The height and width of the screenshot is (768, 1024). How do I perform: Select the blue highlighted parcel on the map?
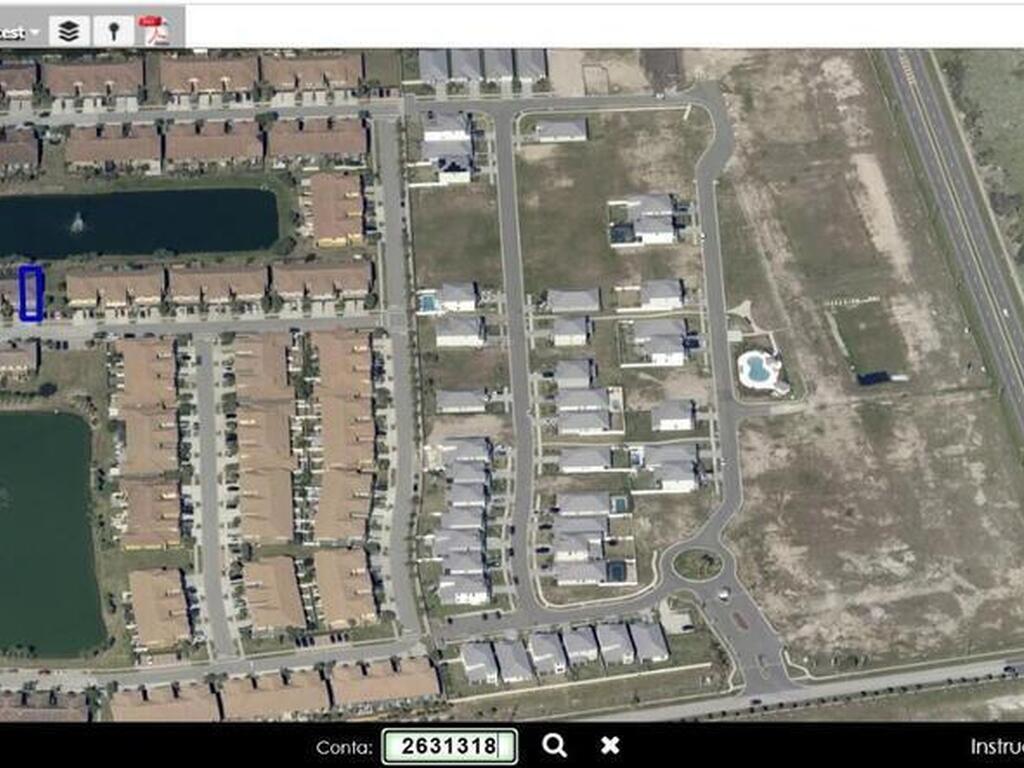[x=31, y=293]
